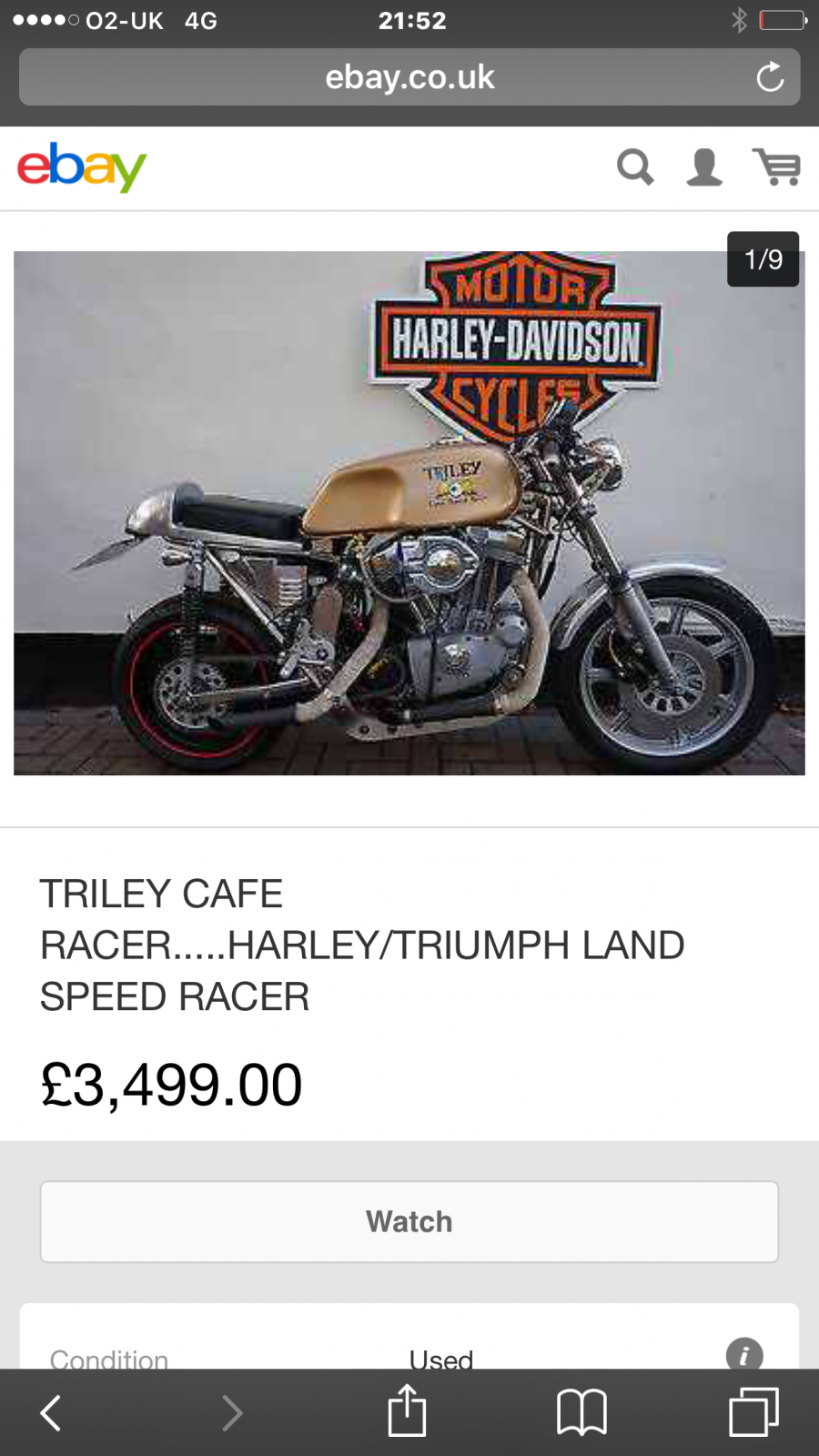Viewport: 819px width, 1456px height.
Task: Go back to the previous page in Safari
Action: click(x=51, y=1412)
